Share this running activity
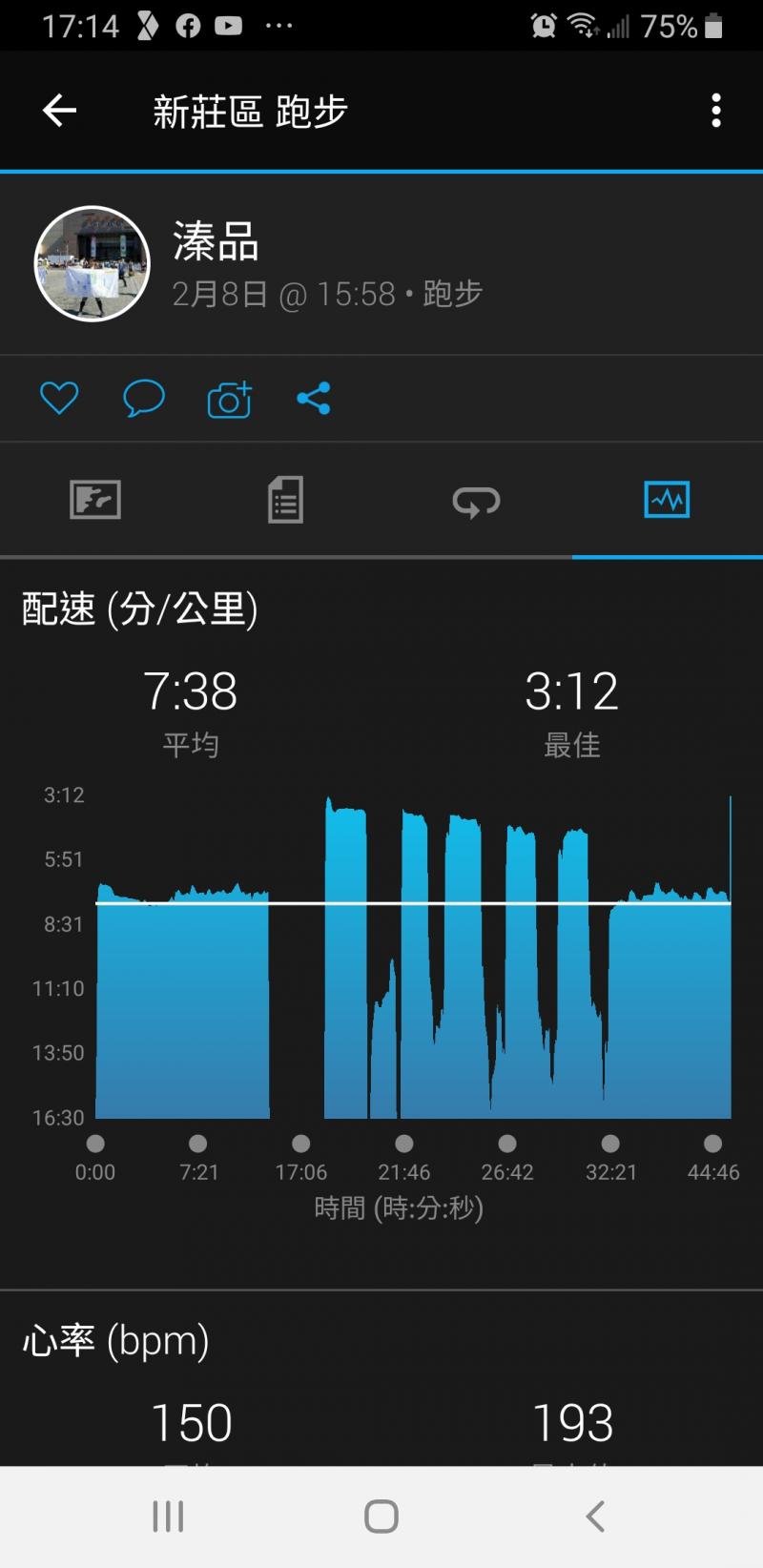The width and height of the screenshot is (763, 1568). [314, 398]
